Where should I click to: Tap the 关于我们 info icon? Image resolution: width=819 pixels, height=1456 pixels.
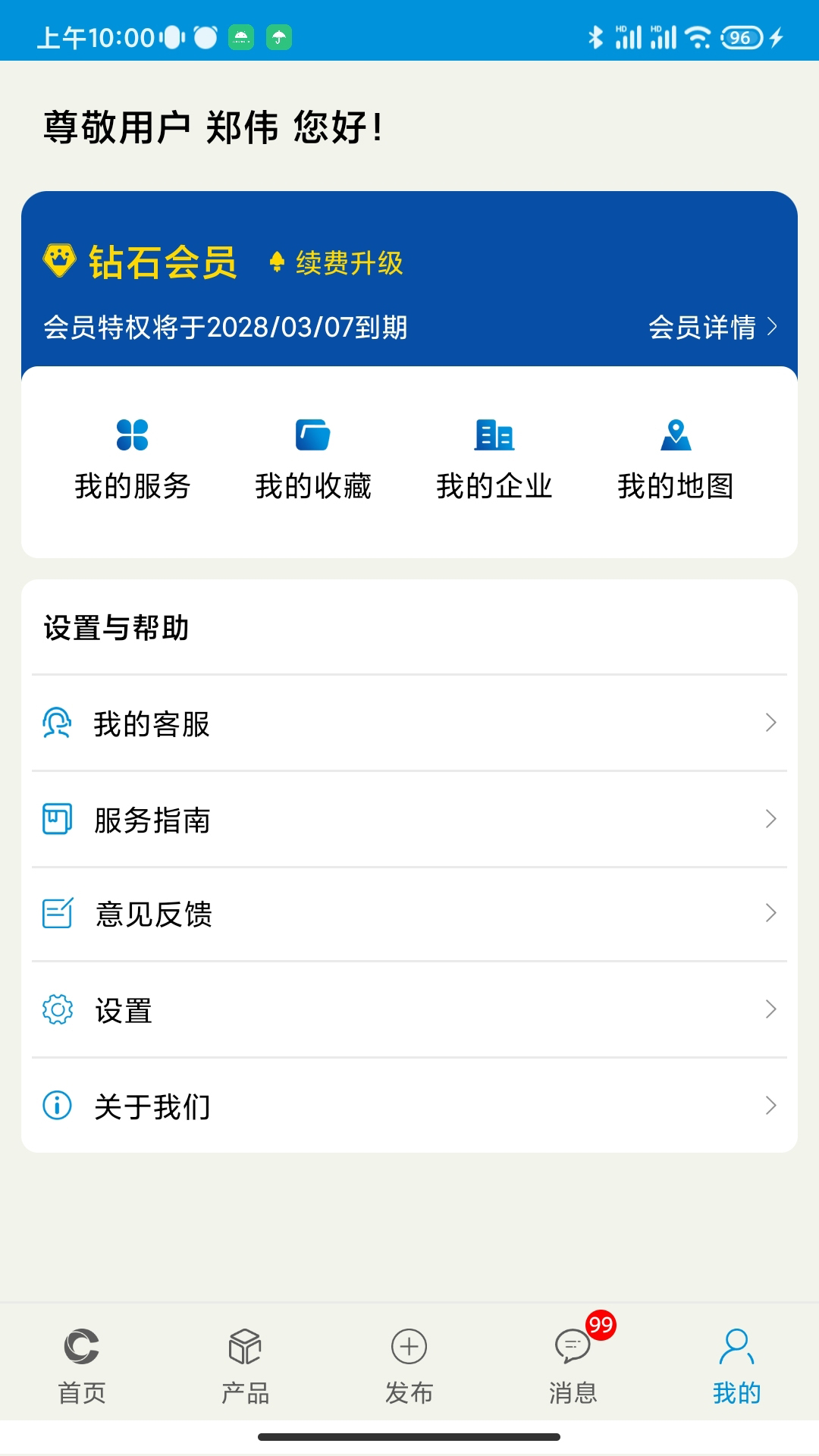[x=57, y=1106]
